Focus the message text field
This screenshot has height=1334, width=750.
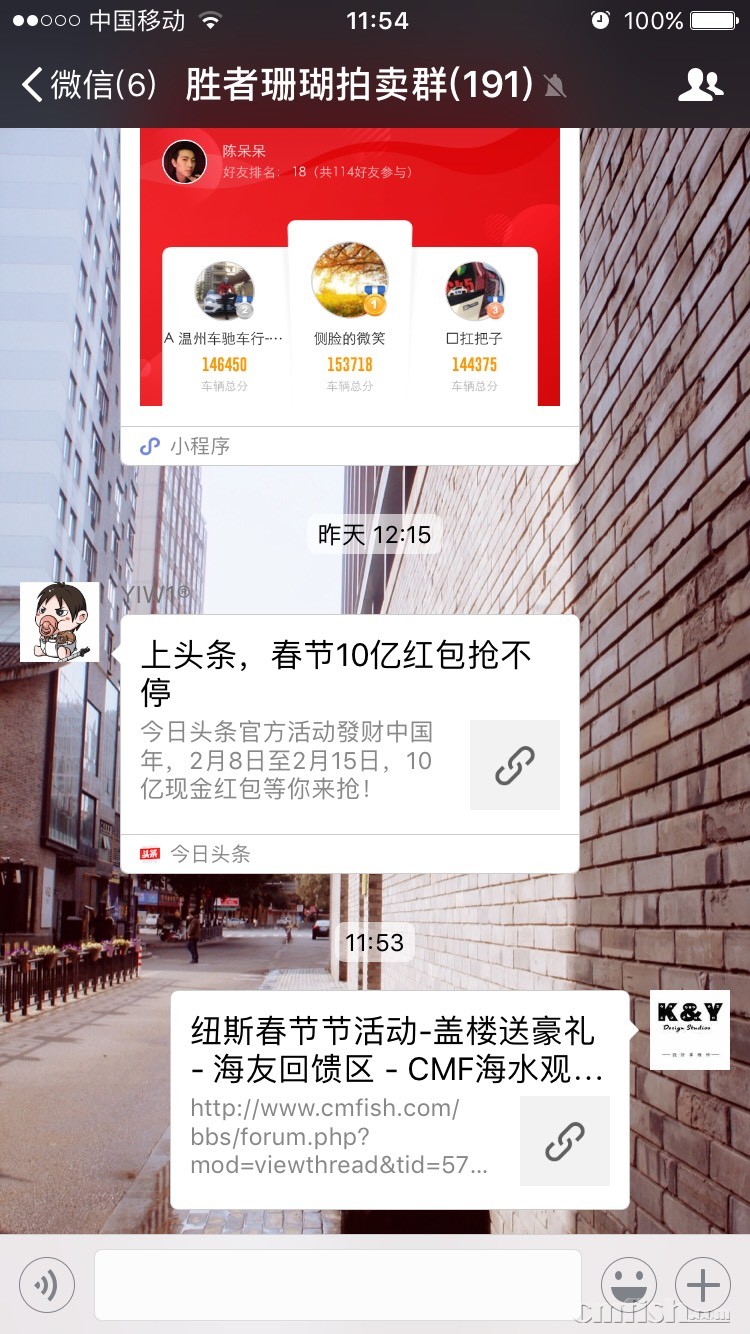tap(337, 1284)
